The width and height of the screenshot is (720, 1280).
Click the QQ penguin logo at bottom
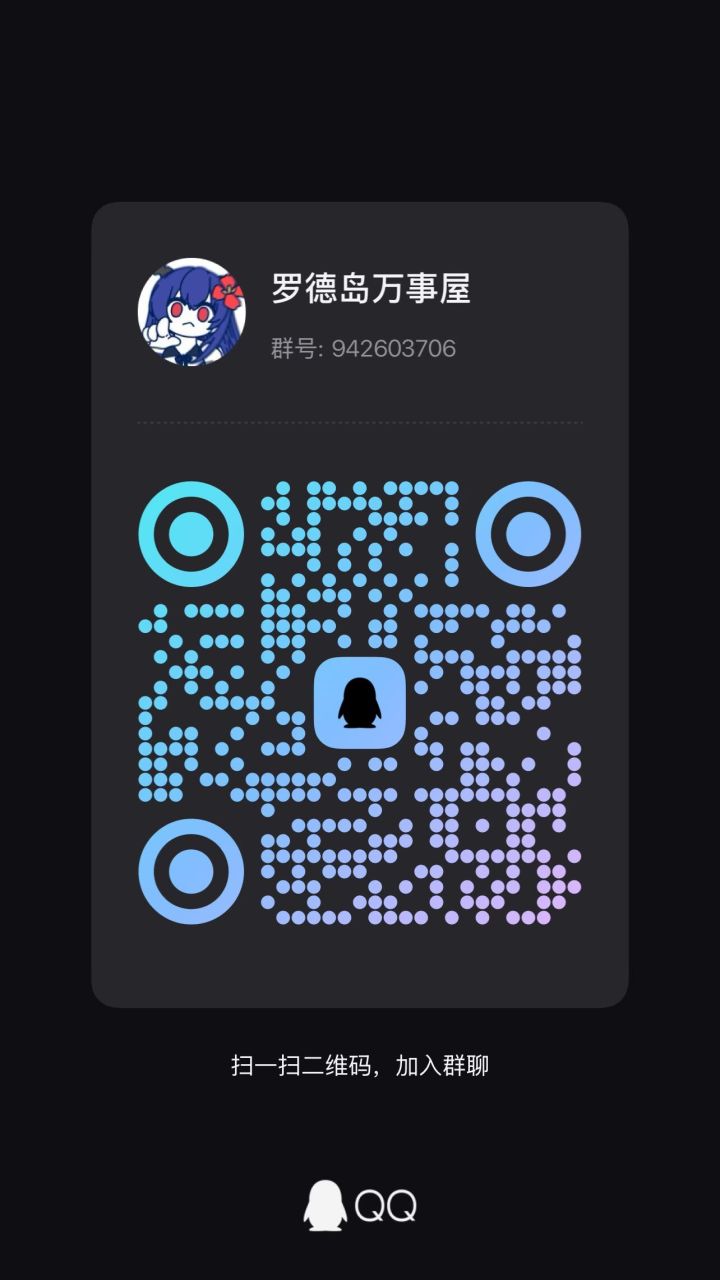(327, 1207)
